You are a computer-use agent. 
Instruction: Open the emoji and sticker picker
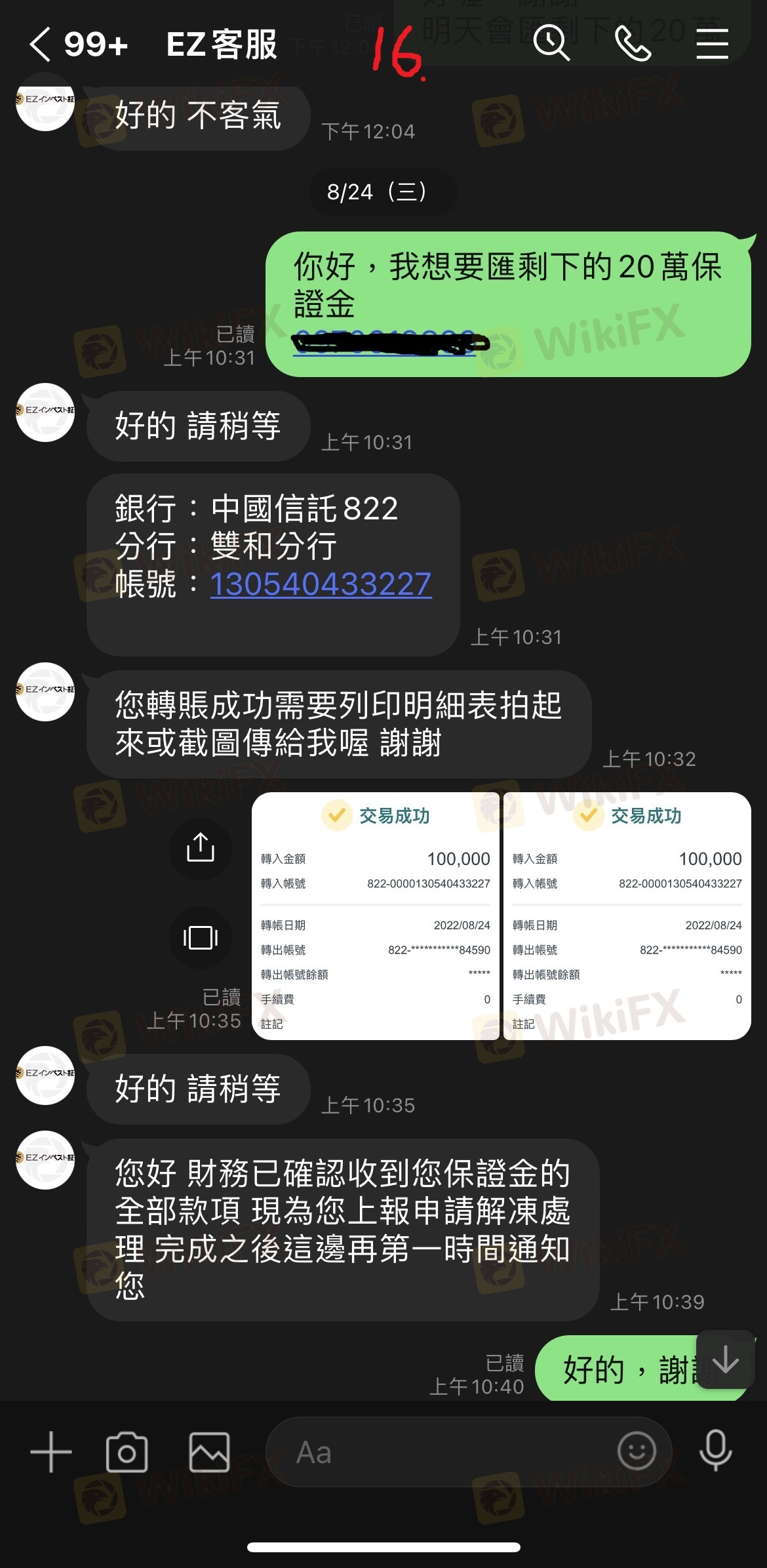click(637, 1451)
